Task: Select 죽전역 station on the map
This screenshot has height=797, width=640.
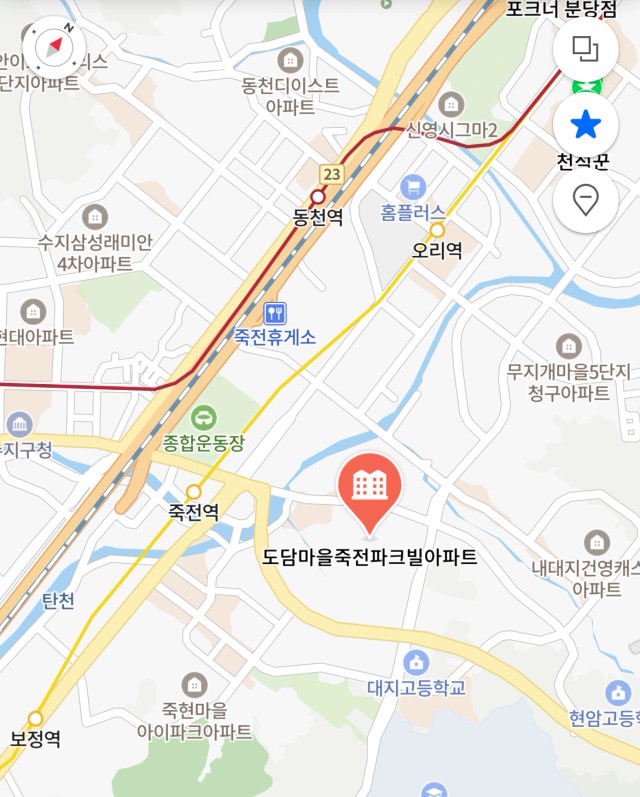Action: pos(194,491)
